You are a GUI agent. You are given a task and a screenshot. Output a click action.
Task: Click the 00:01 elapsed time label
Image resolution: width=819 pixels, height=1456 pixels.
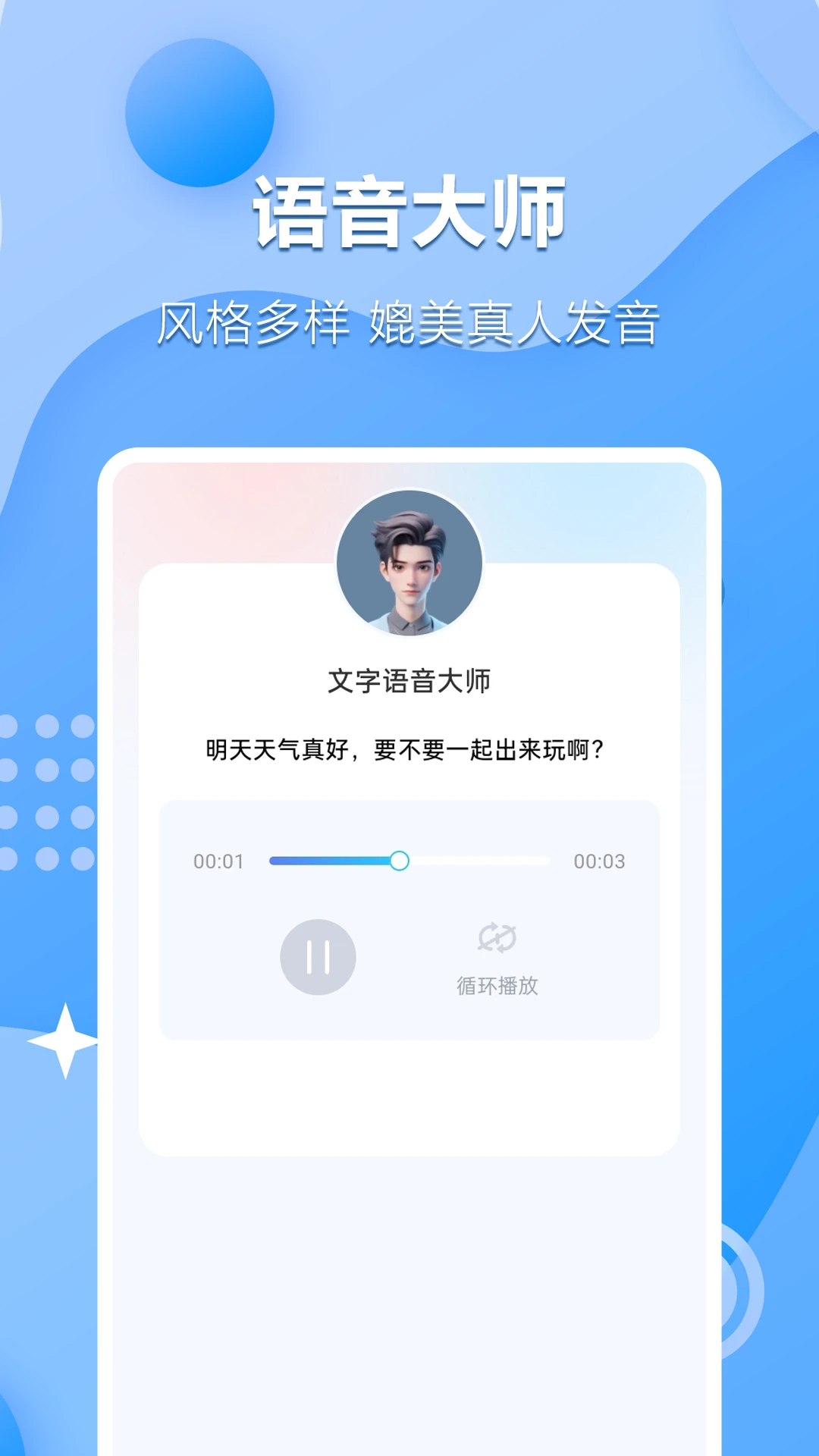(x=218, y=861)
